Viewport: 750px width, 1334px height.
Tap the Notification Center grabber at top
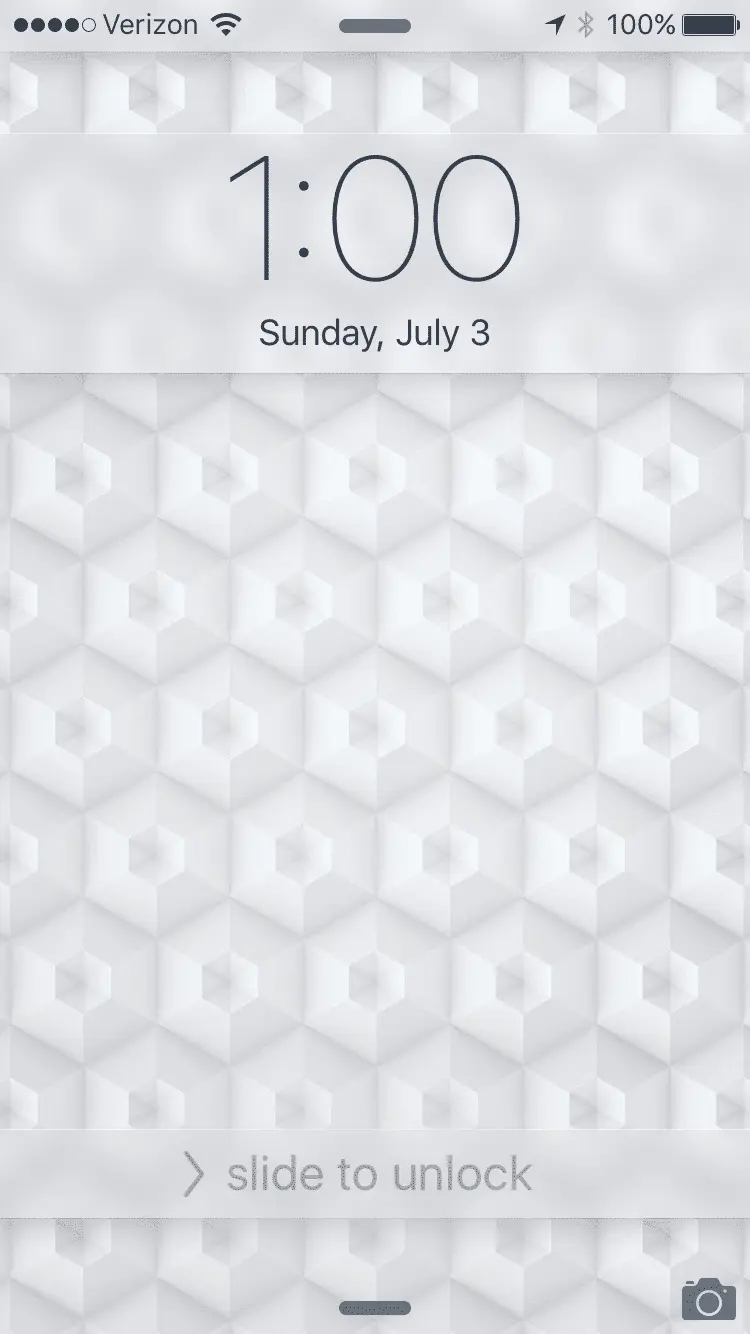click(x=375, y=27)
